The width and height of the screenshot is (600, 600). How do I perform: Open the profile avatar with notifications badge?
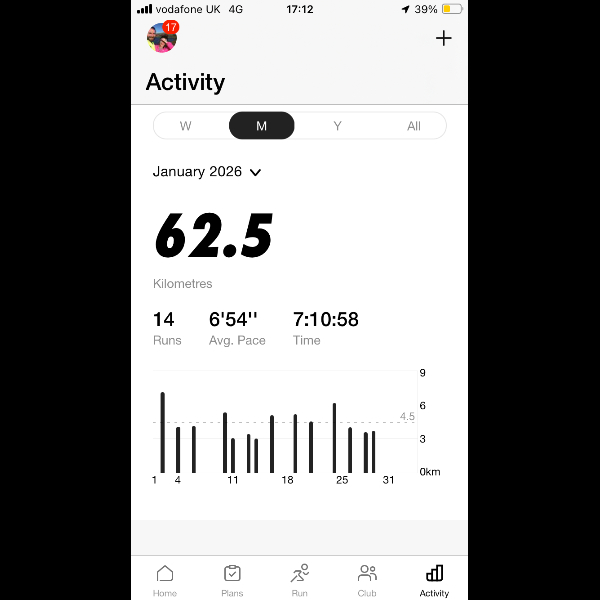click(x=161, y=38)
